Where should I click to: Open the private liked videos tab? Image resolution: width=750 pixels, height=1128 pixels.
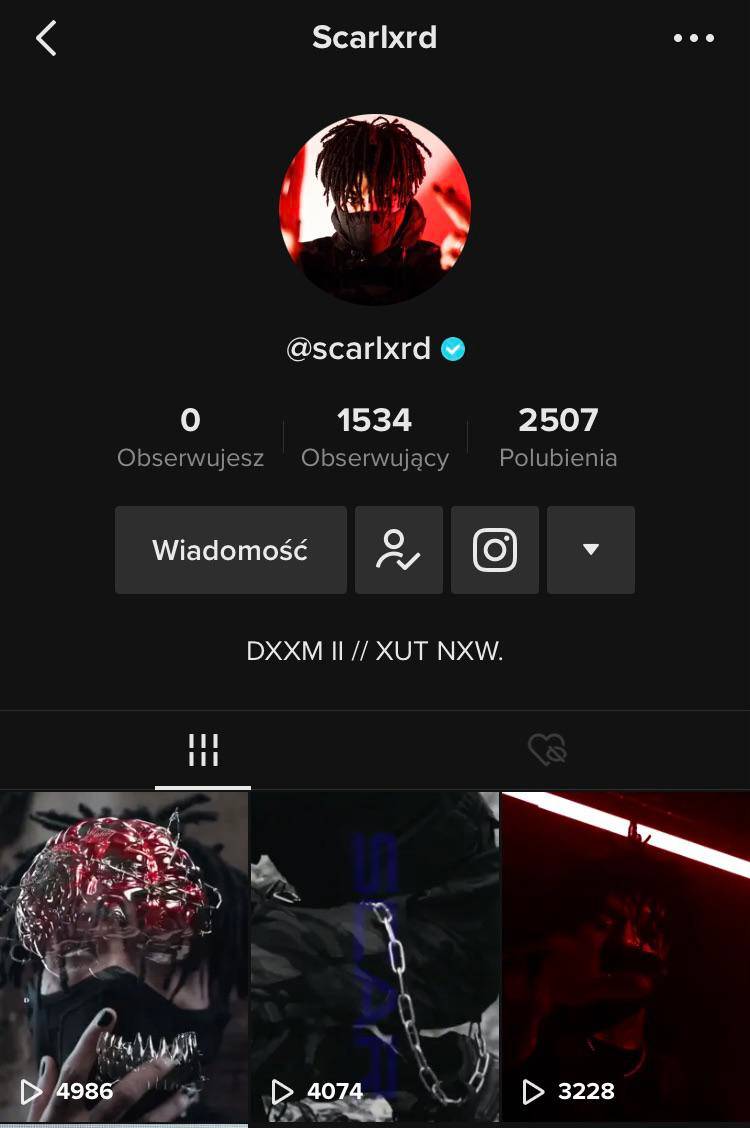coord(547,748)
